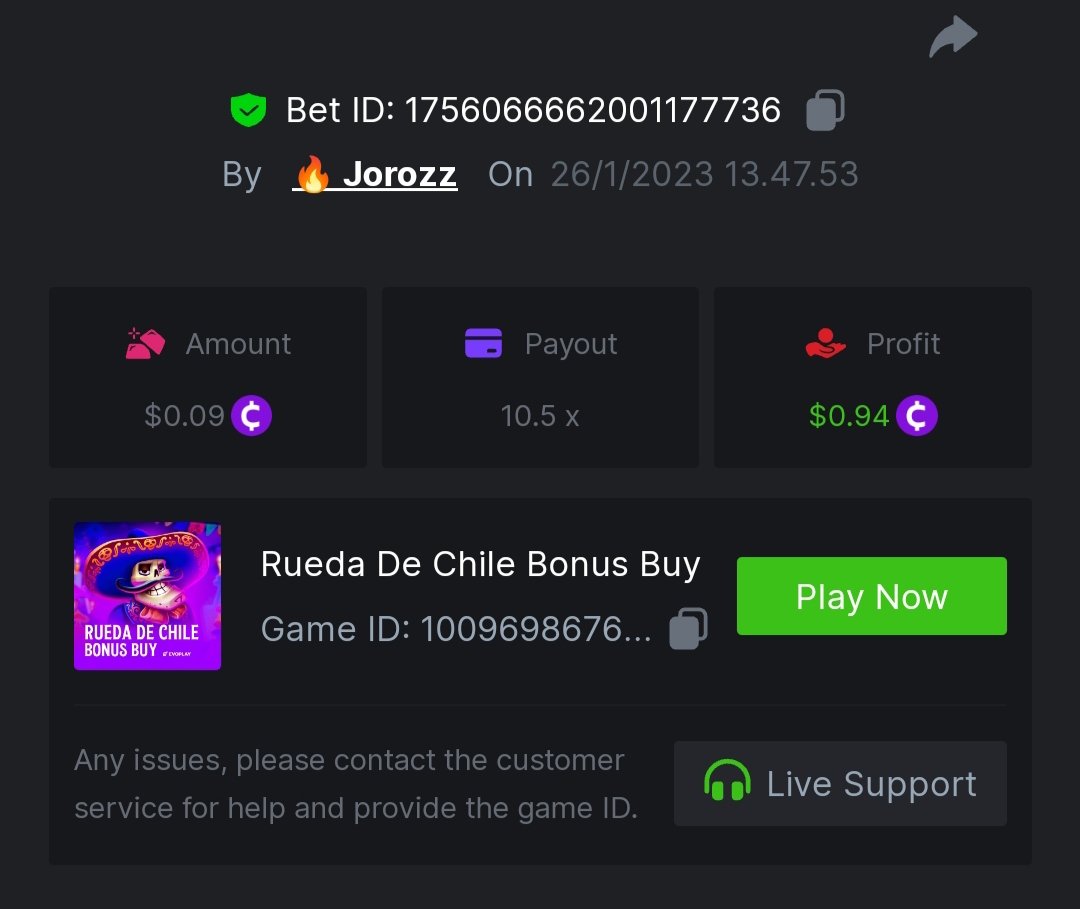
Task: Contact Live Support
Action: click(x=840, y=783)
